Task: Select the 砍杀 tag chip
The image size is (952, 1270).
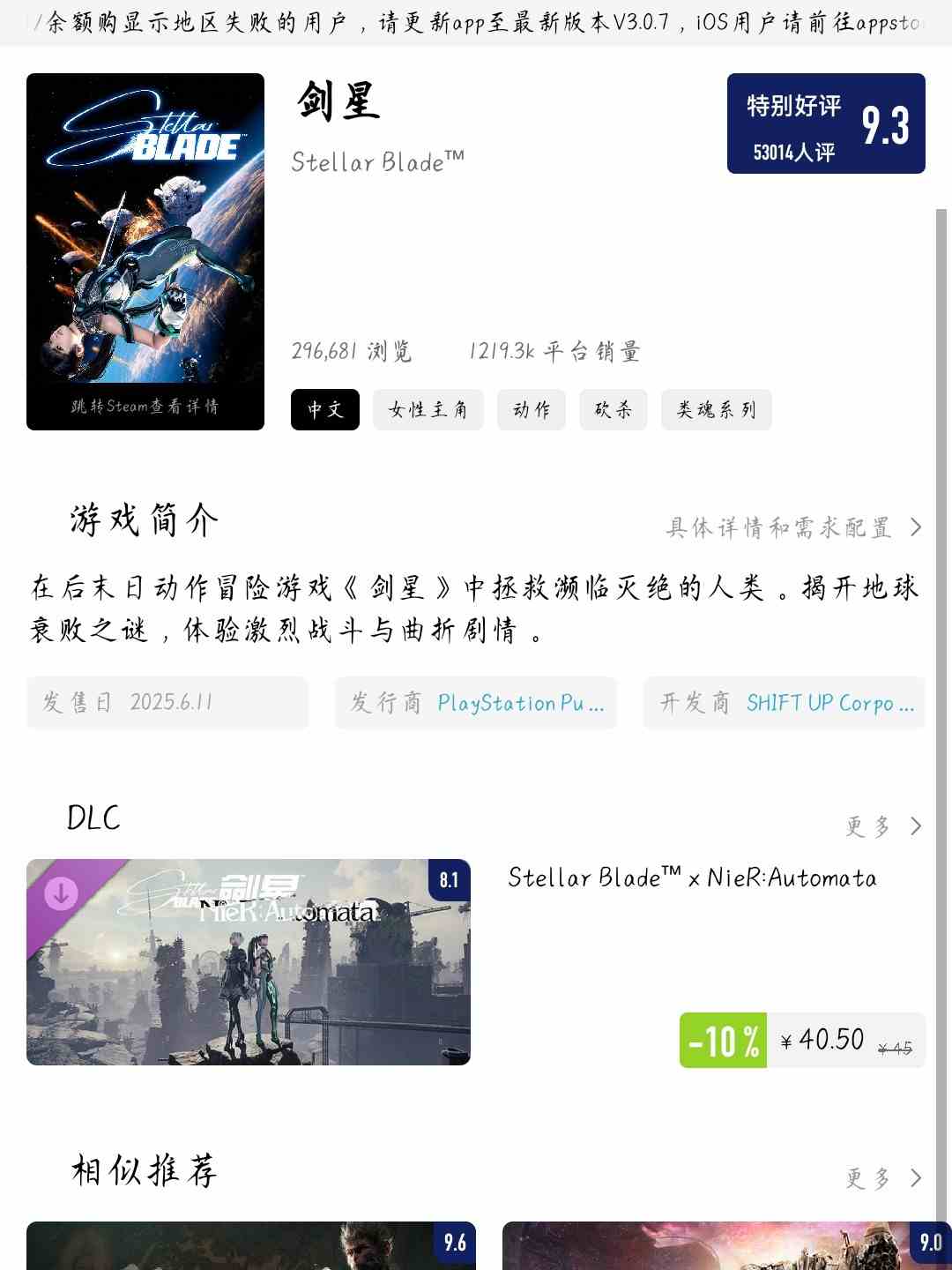Action: [613, 409]
